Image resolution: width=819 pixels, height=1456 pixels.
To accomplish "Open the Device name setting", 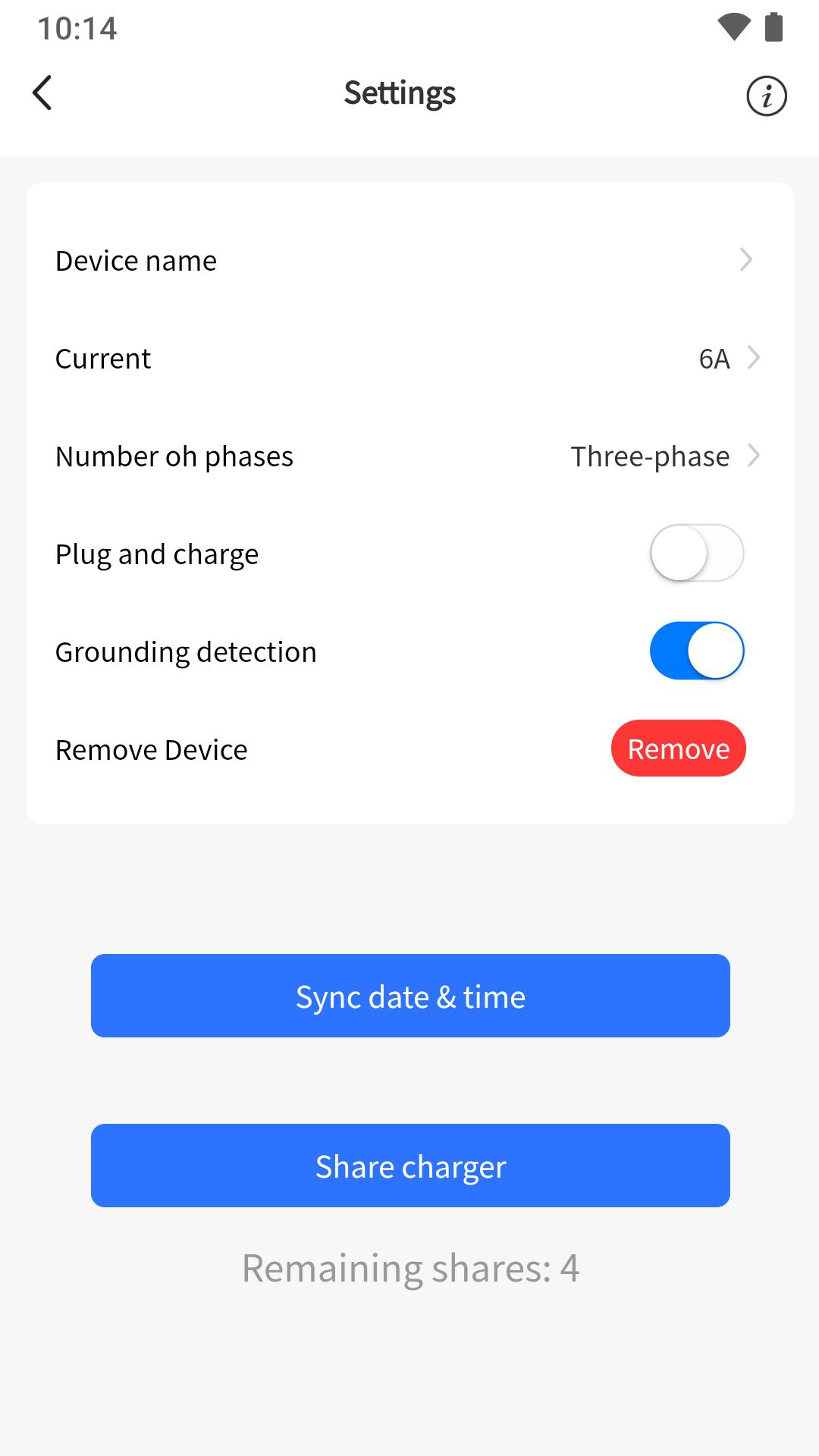I will [x=409, y=261].
